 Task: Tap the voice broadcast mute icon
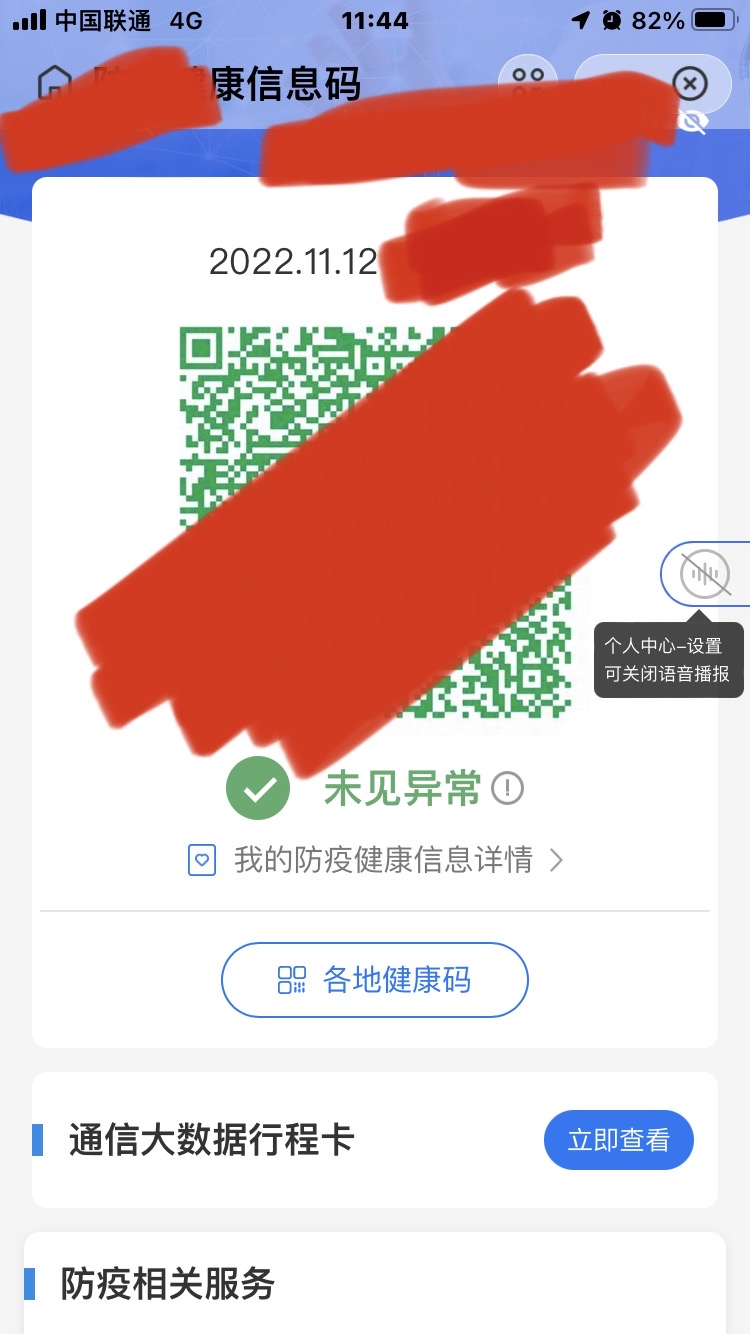[705, 573]
